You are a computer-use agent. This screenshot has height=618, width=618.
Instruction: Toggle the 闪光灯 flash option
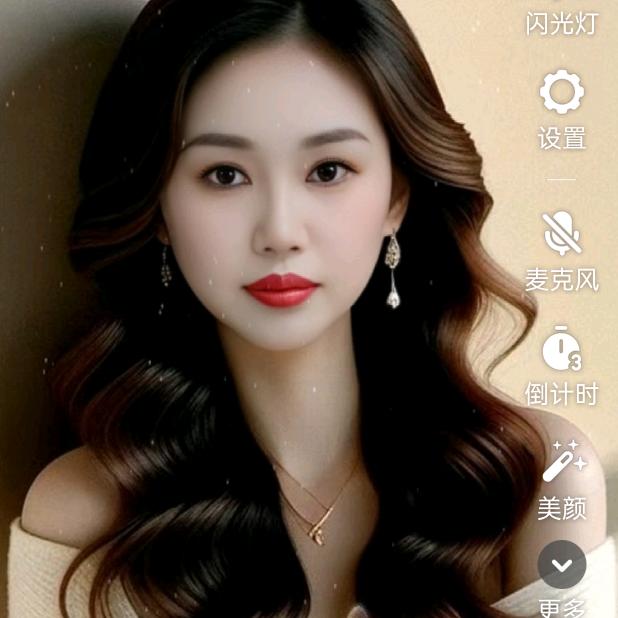[x=561, y=20]
